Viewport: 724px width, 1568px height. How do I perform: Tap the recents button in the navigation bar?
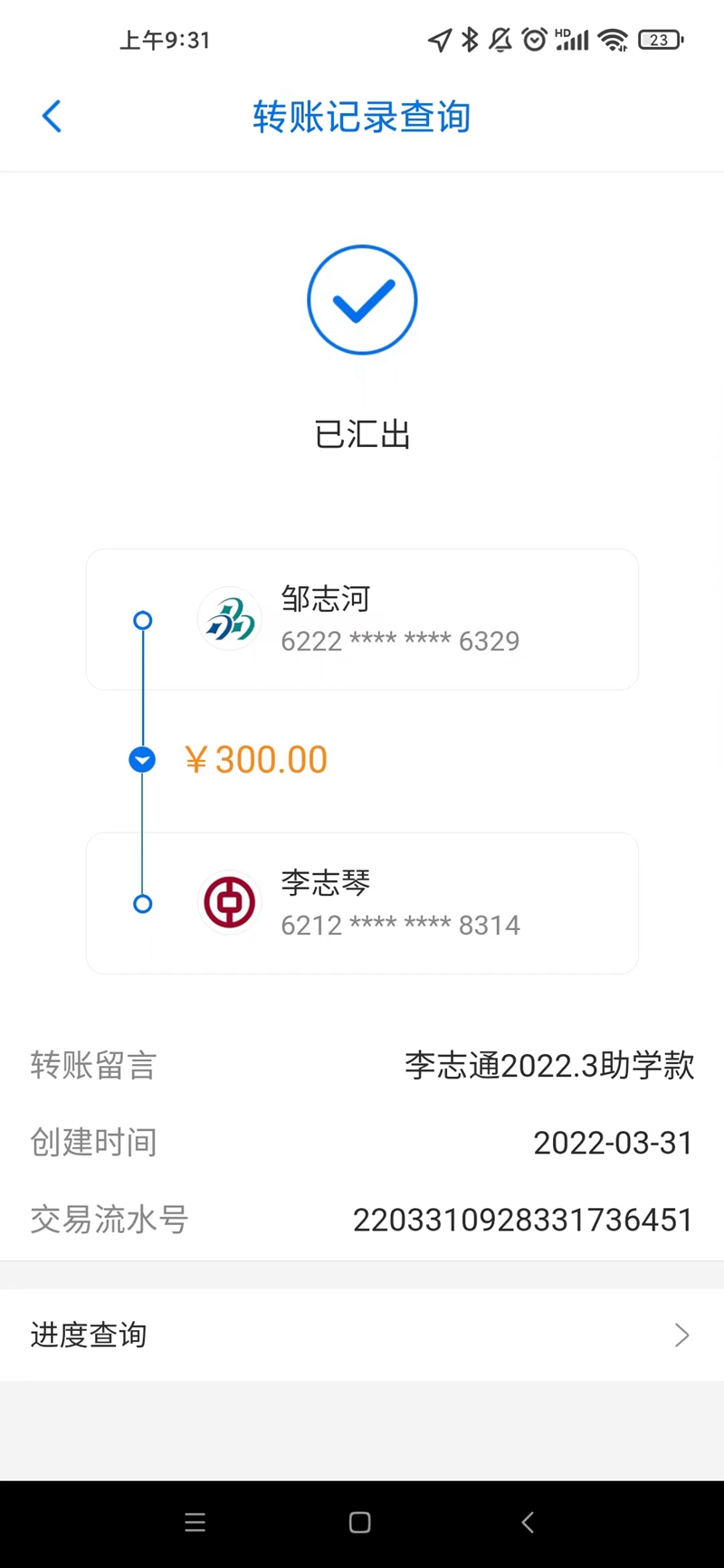coord(195,1522)
